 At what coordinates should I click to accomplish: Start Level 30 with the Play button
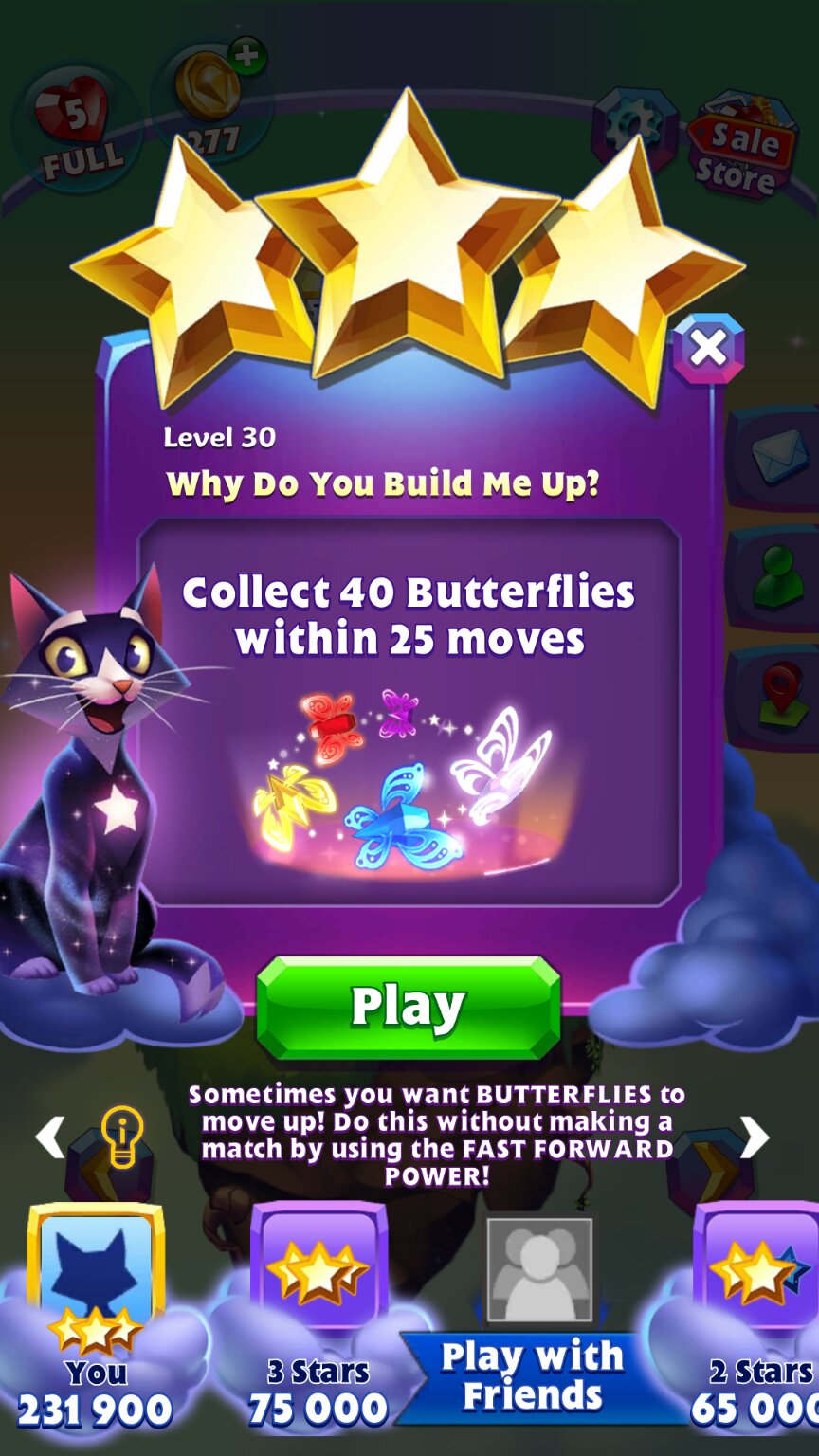coord(409,1007)
